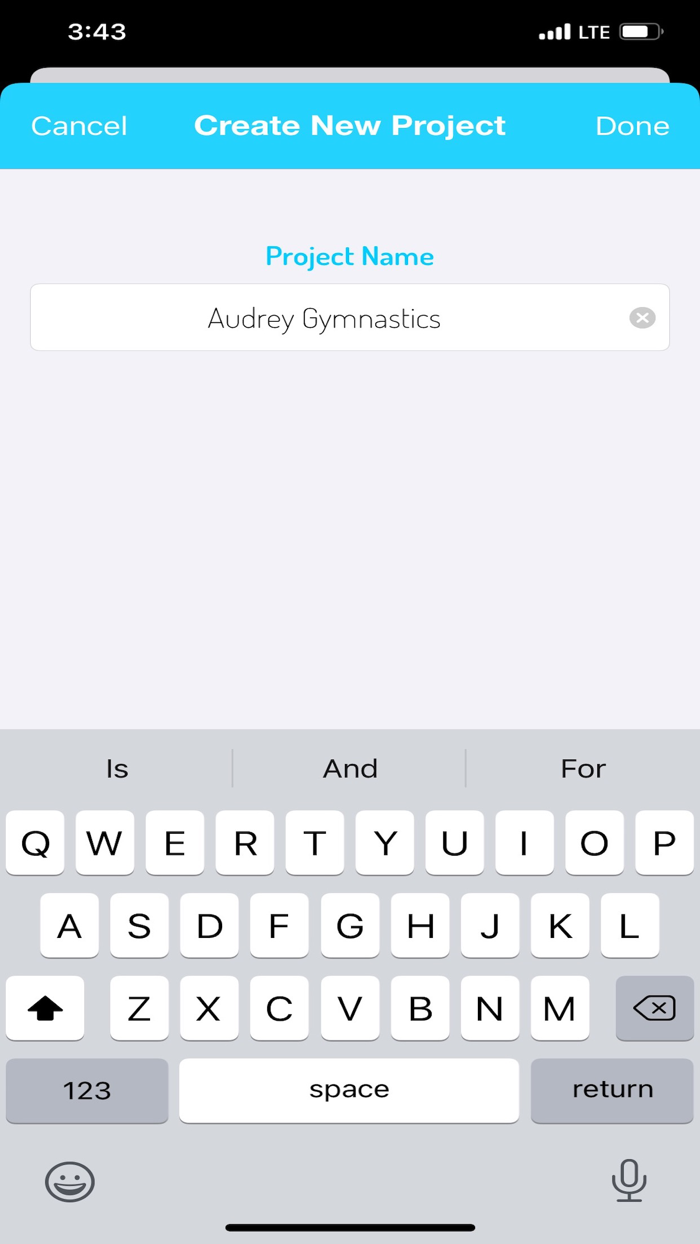Tap Done to save the project
Screen dimensions: 700x1244
click(x=632, y=126)
